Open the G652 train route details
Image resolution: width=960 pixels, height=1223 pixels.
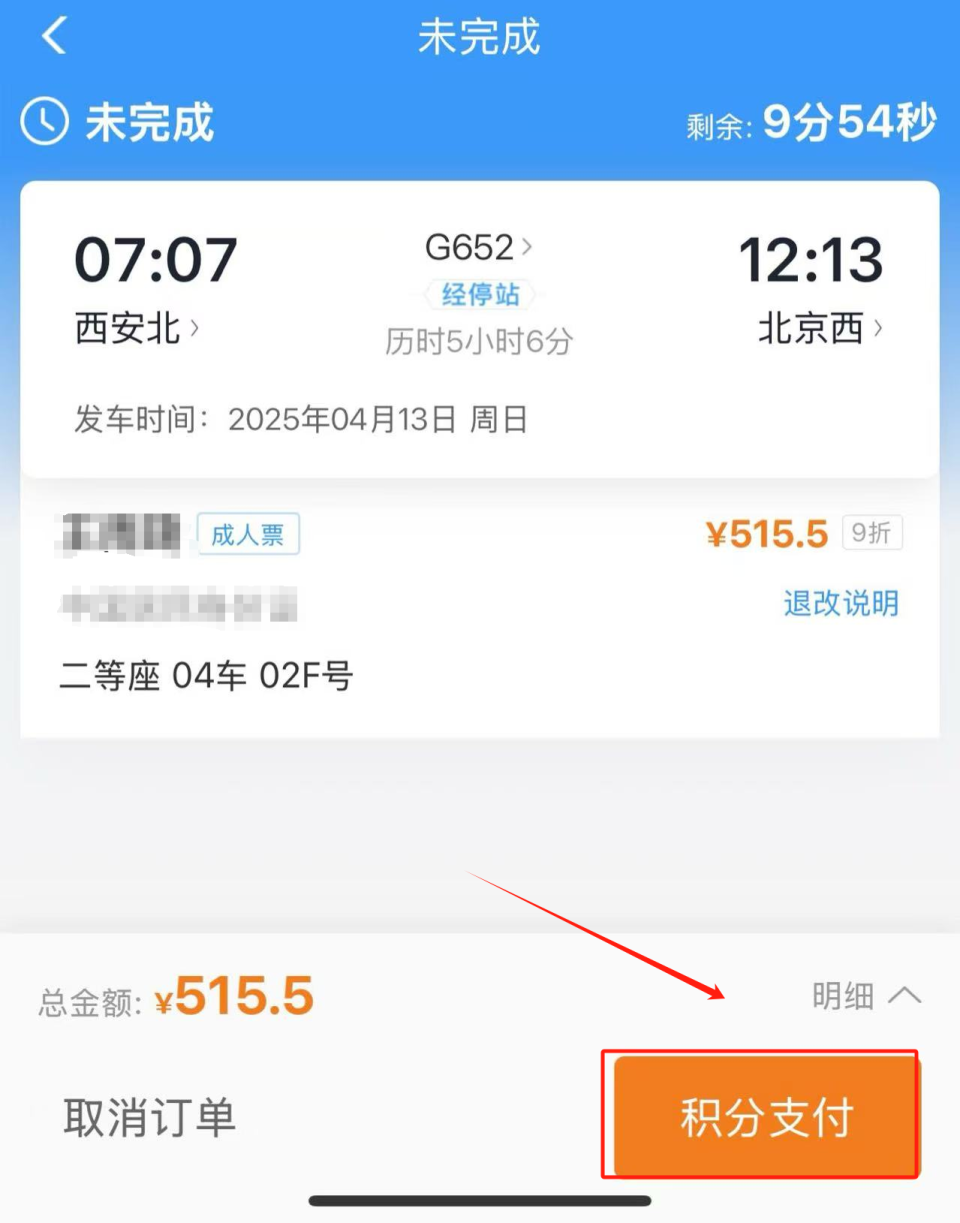470,246
